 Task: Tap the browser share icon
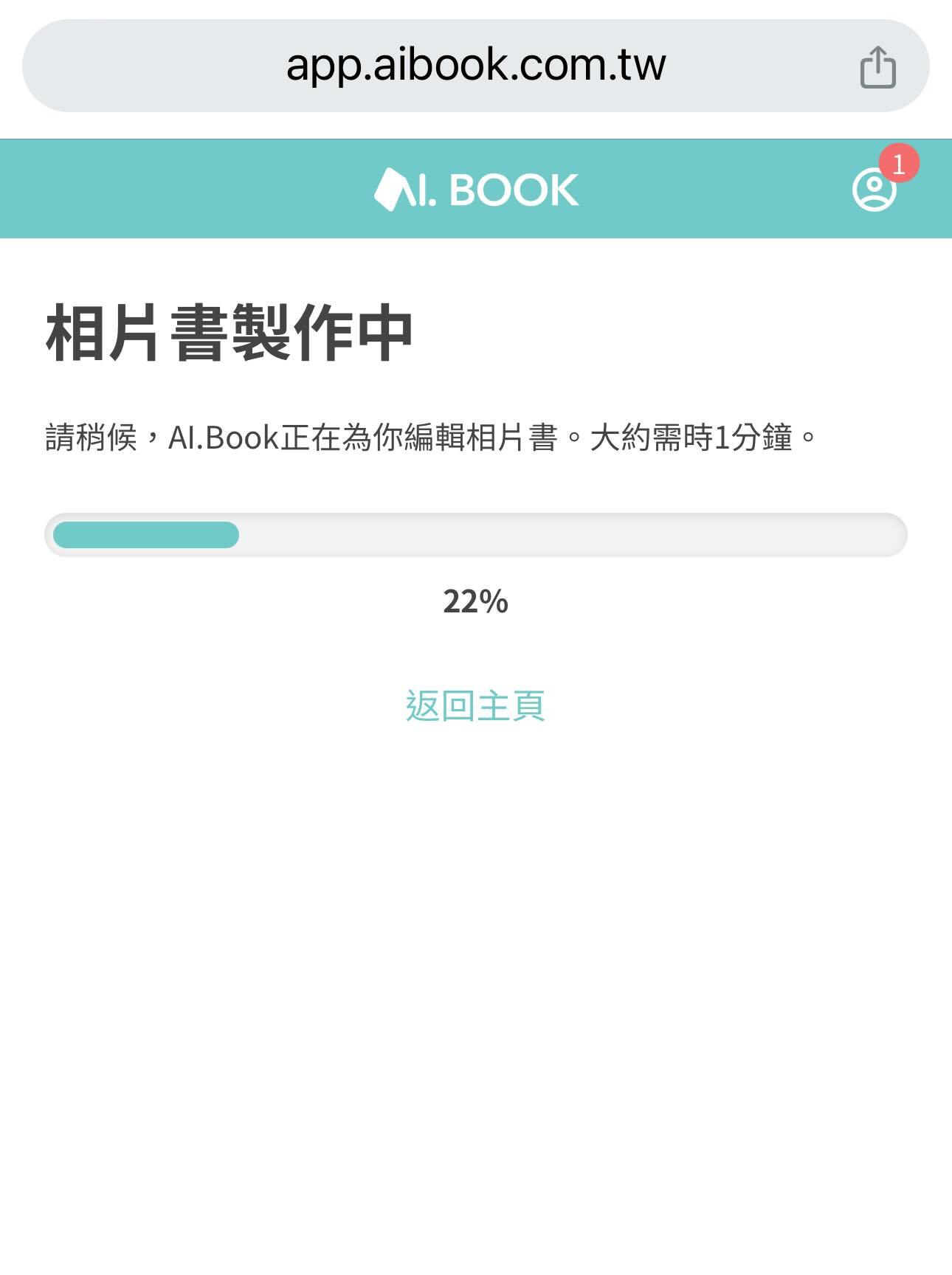pyautogui.click(x=877, y=67)
